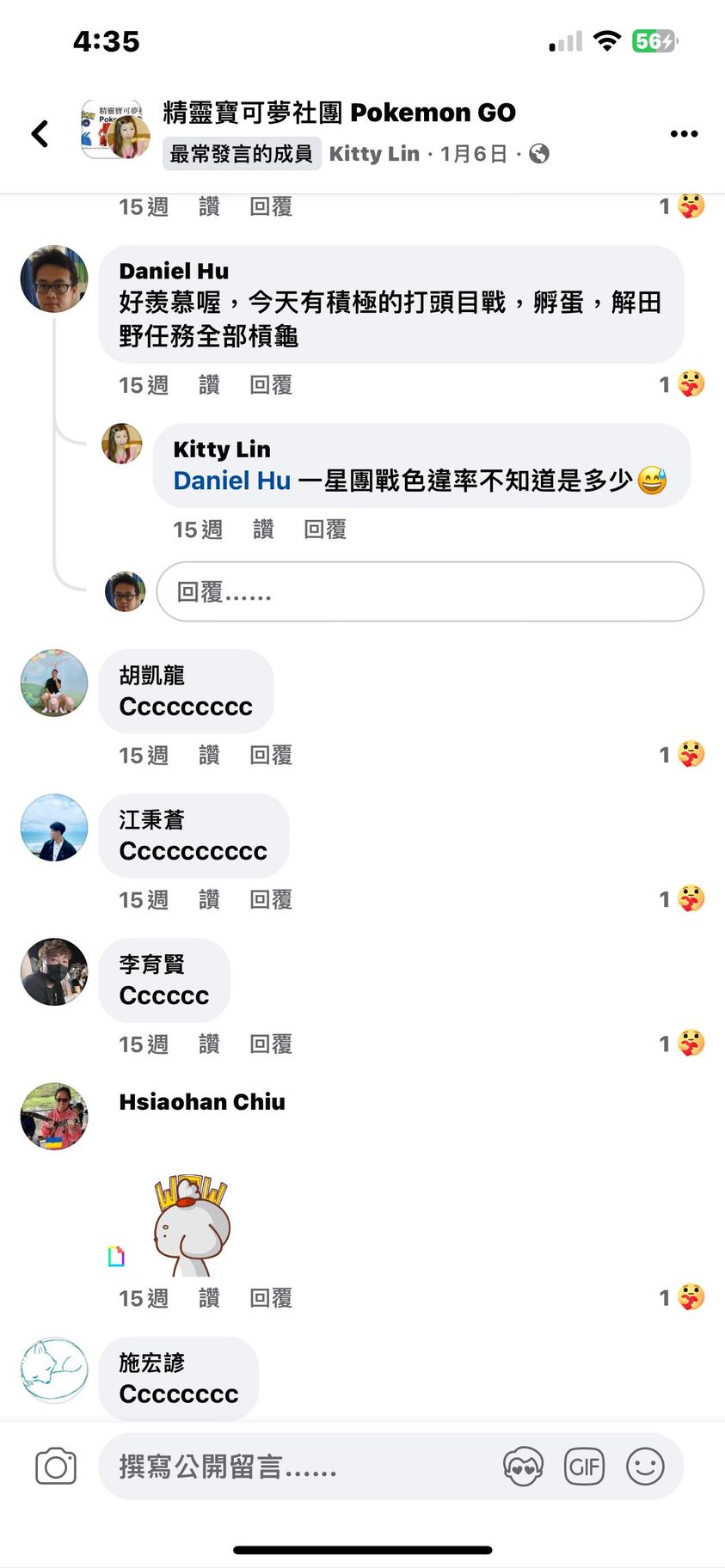Like Kitty Lin's reply comment
The height and width of the screenshot is (1568, 725).
pyautogui.click(x=263, y=530)
